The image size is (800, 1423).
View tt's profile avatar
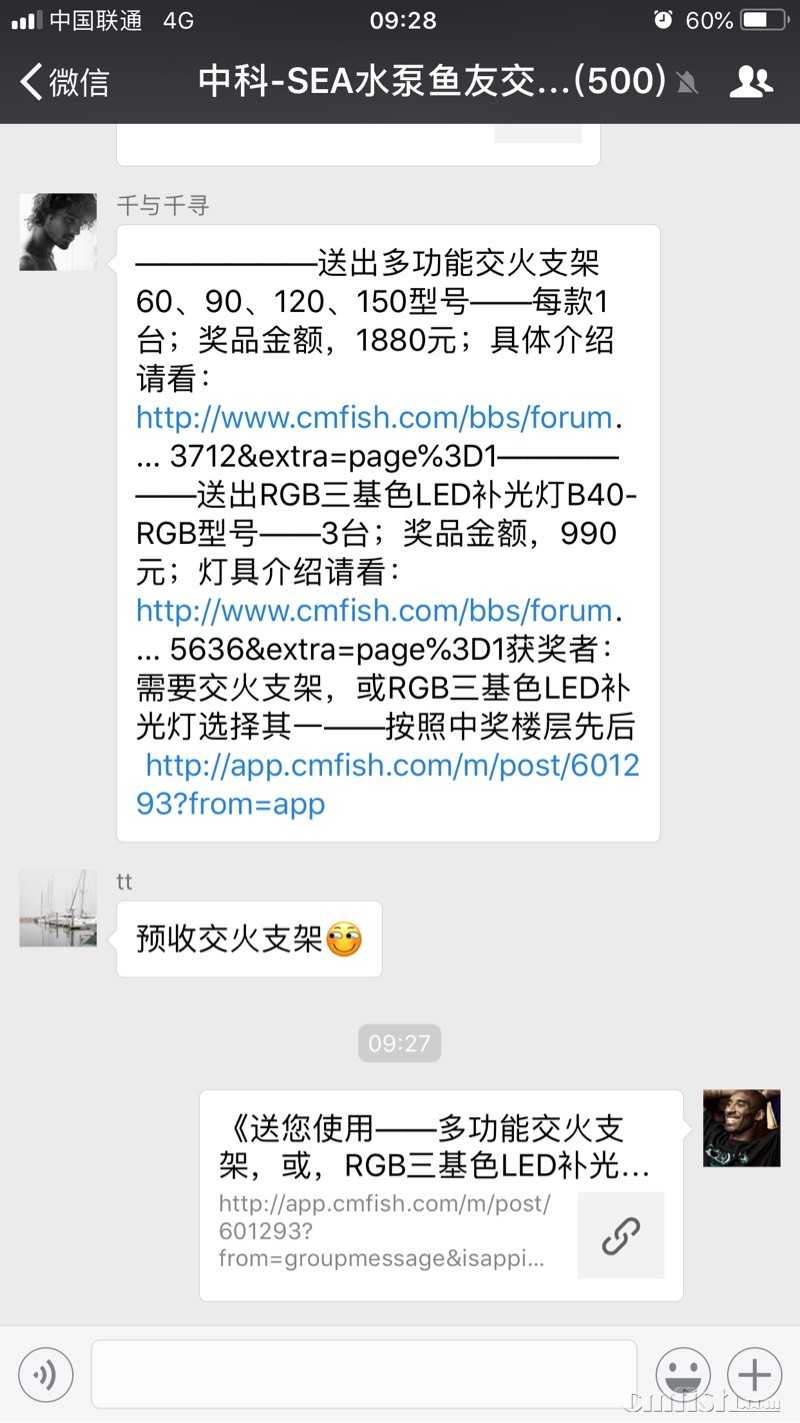click(58, 908)
